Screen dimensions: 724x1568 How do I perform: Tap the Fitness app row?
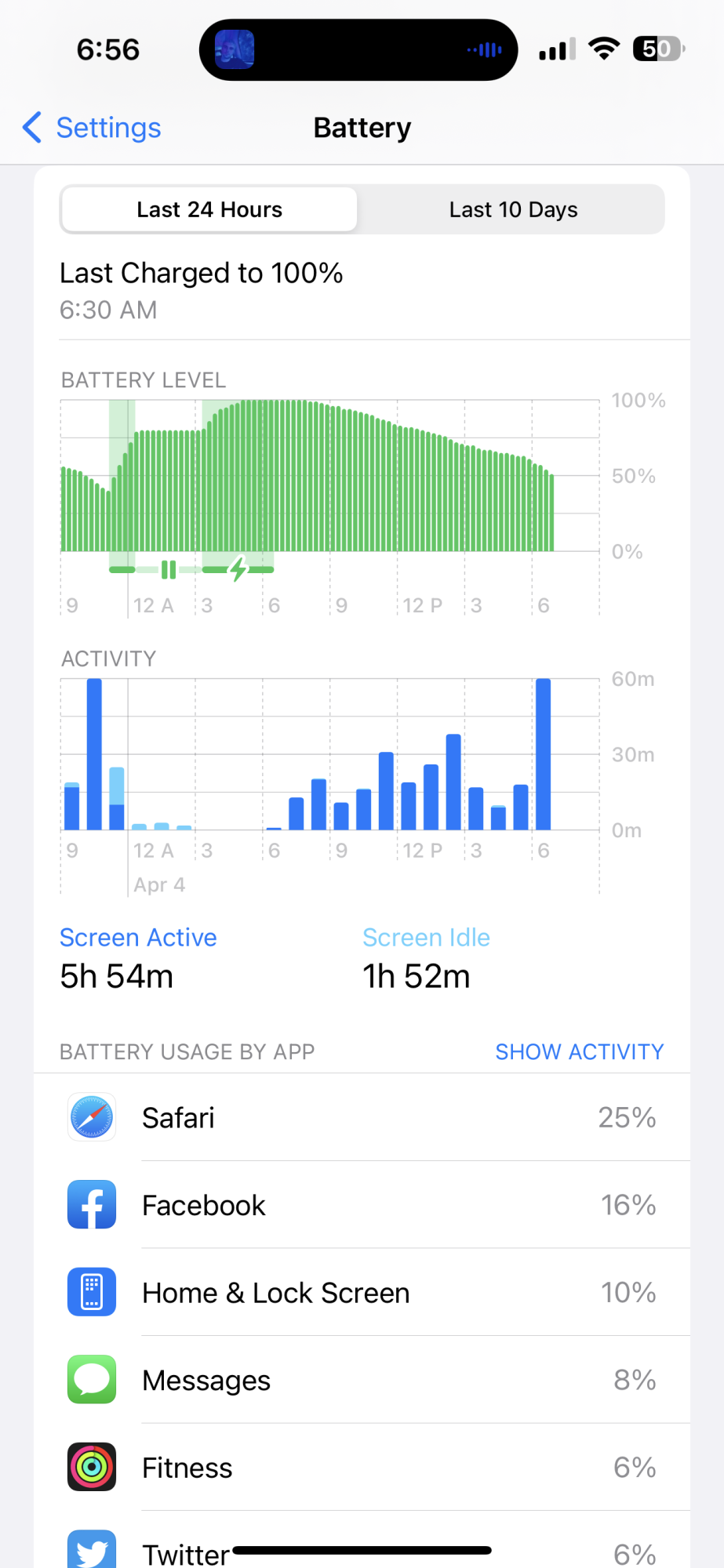(362, 1468)
